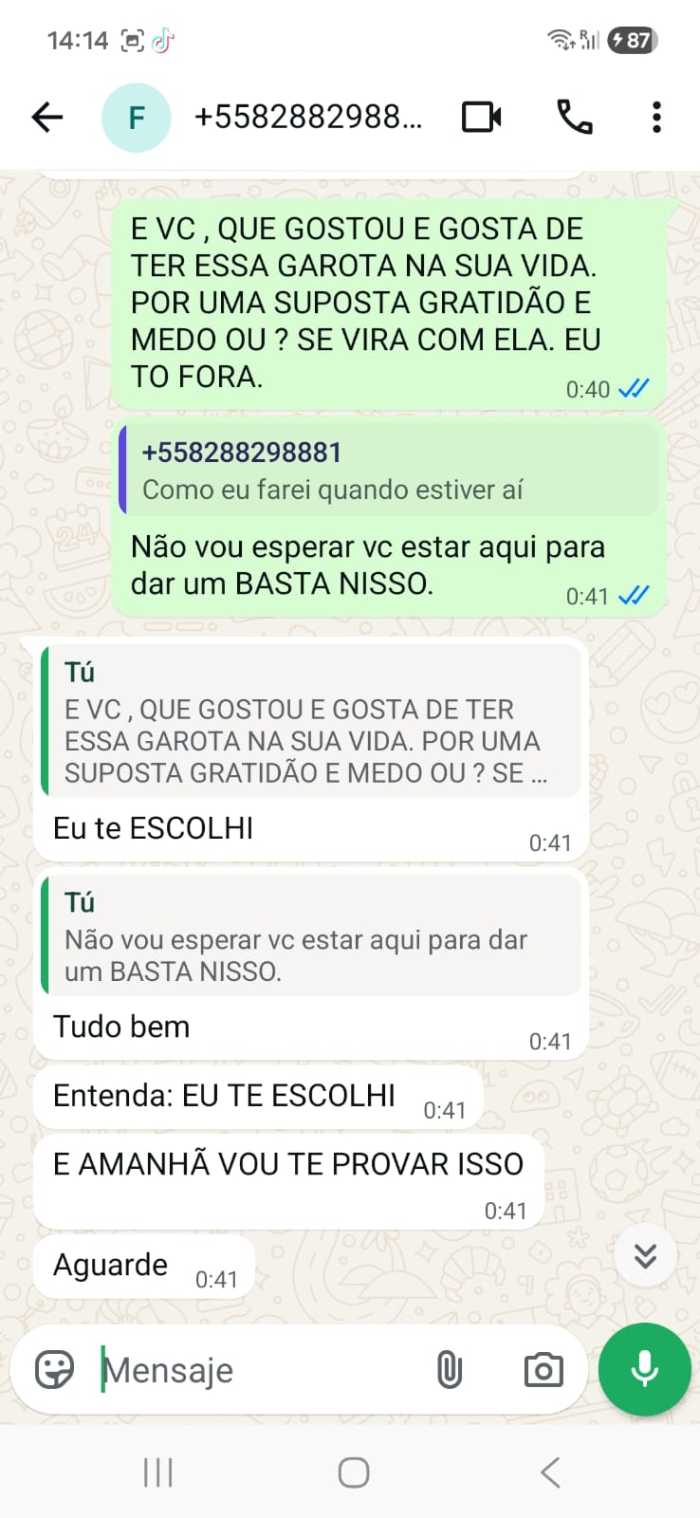
Task: Open the emoji and sticker picker
Action: pos(55,1370)
